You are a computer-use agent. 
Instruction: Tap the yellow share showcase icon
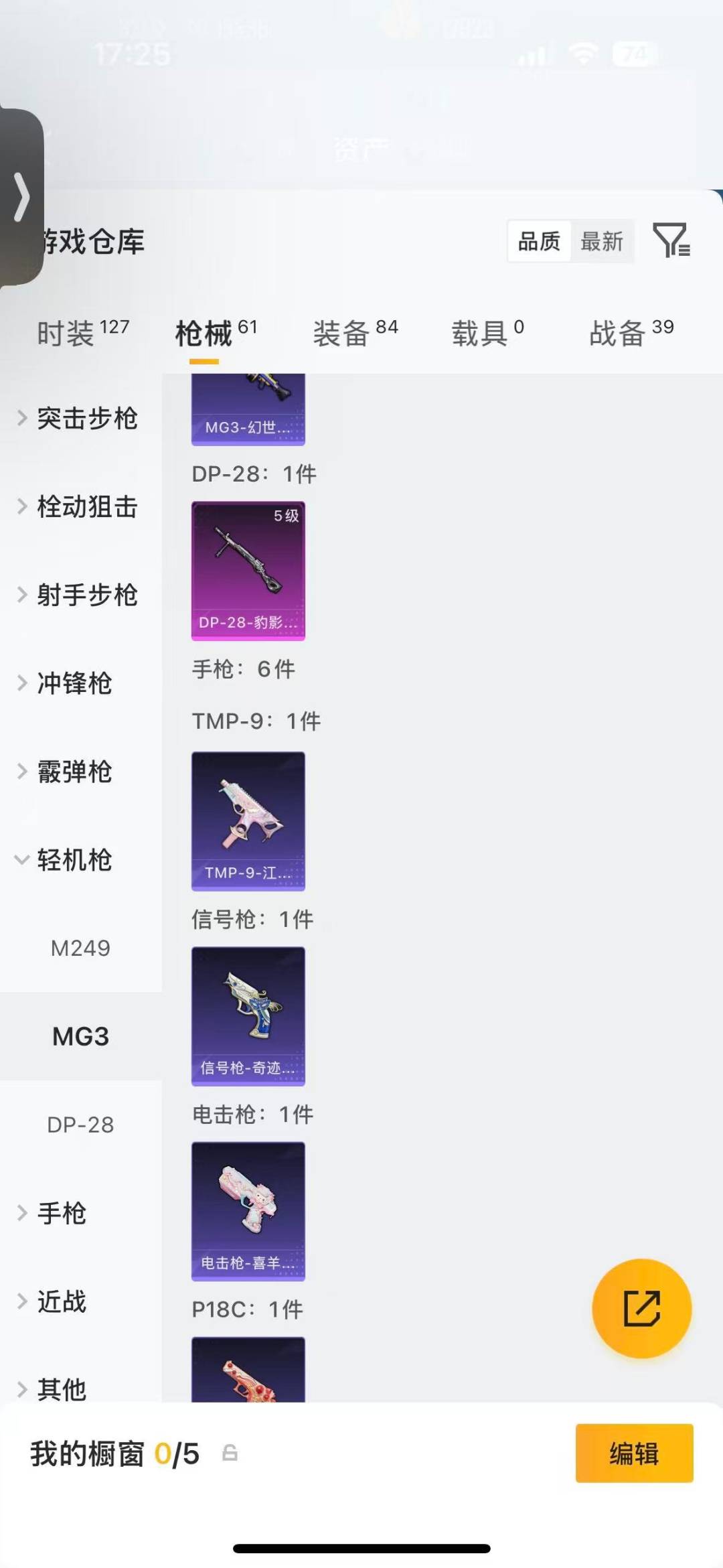click(641, 1307)
